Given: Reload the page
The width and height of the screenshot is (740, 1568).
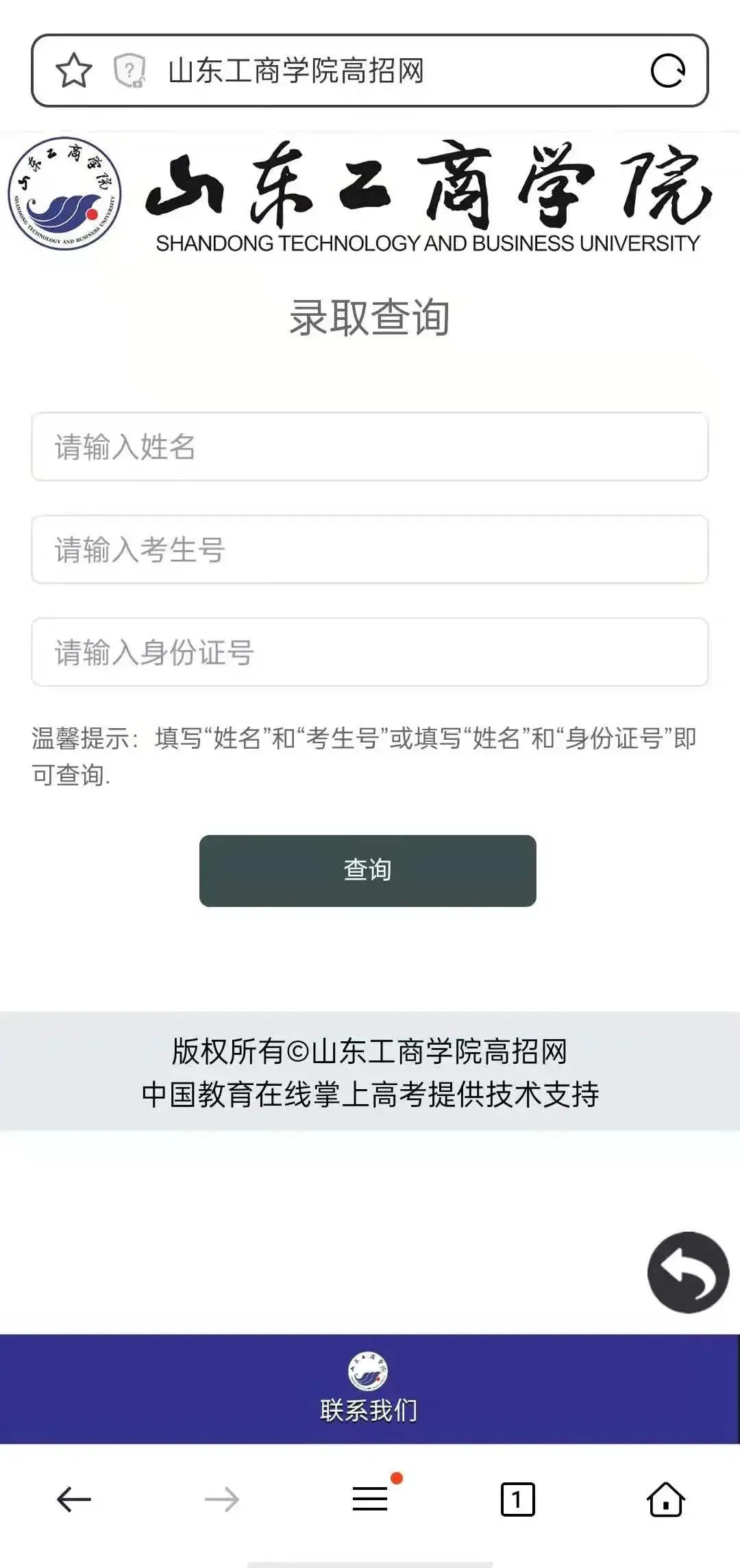Looking at the screenshot, I should [667, 71].
